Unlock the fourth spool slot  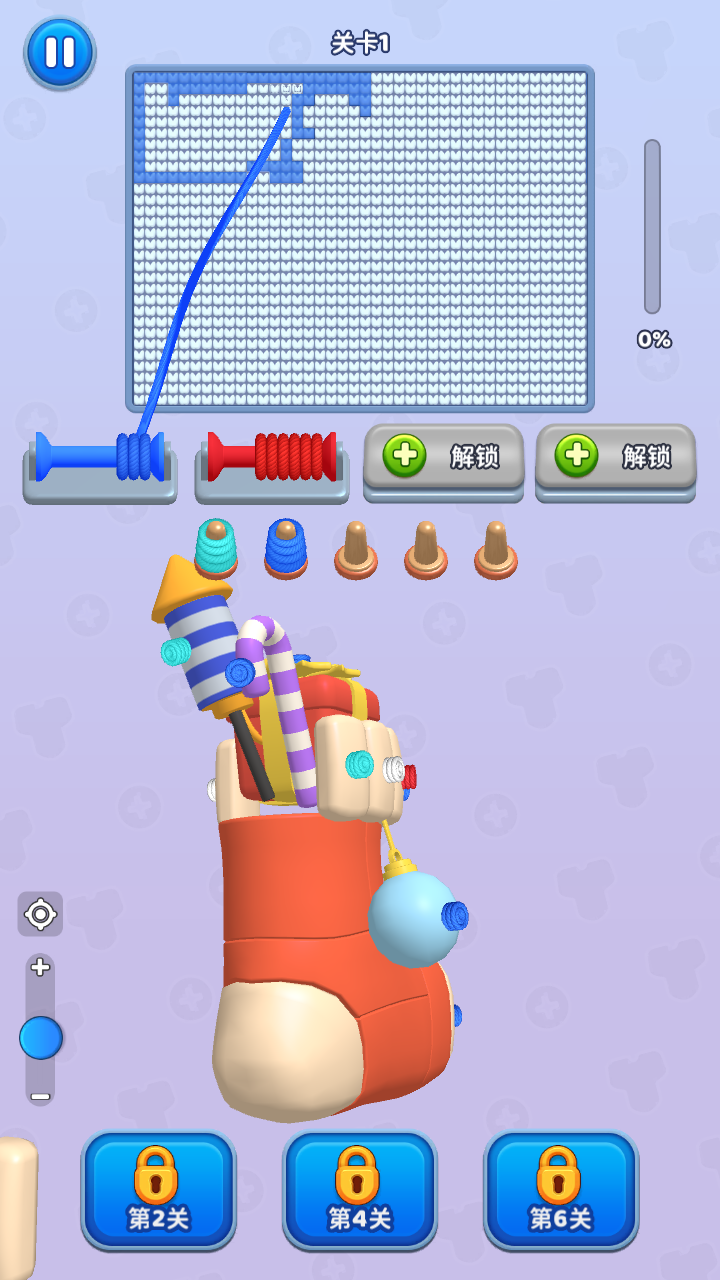coord(616,457)
